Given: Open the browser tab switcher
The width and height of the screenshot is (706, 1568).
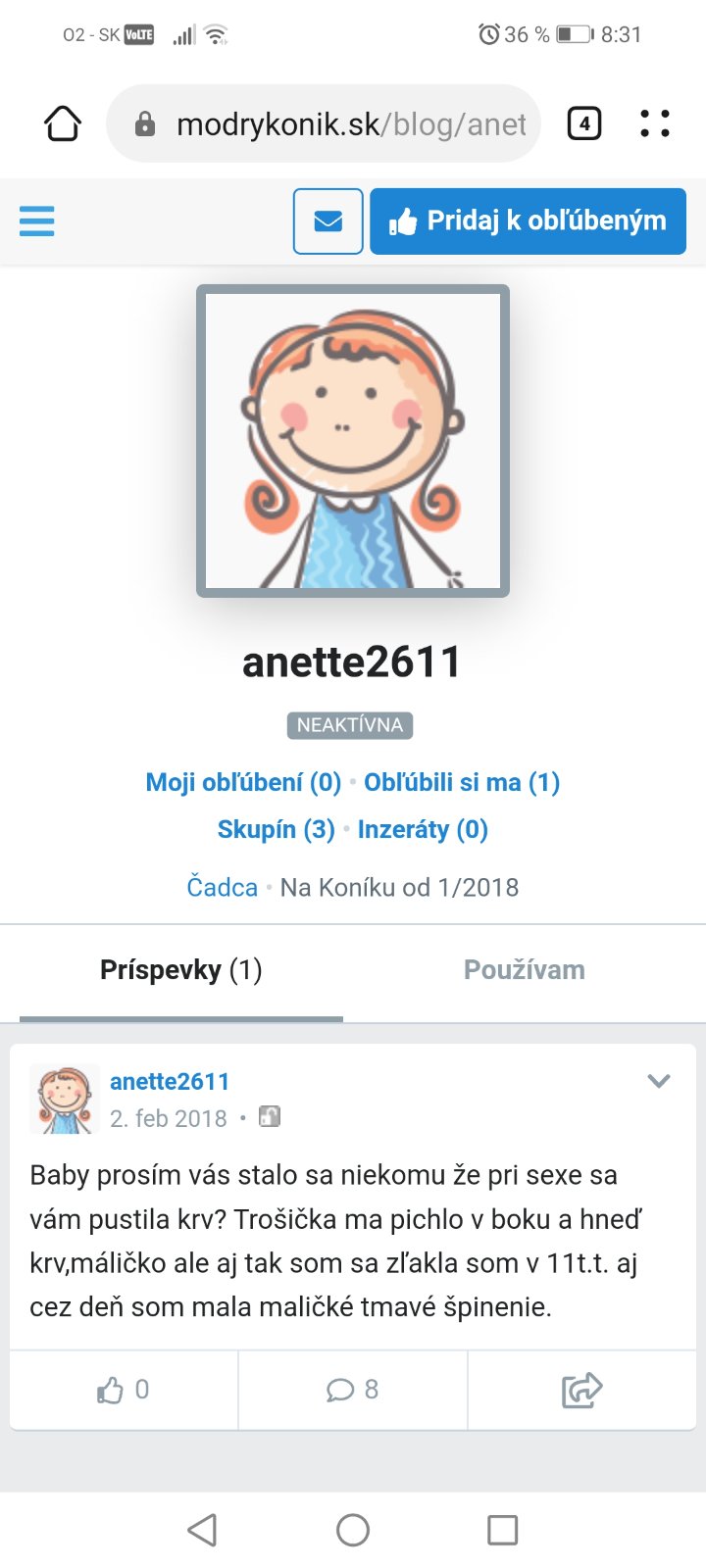Looking at the screenshot, I should (584, 123).
